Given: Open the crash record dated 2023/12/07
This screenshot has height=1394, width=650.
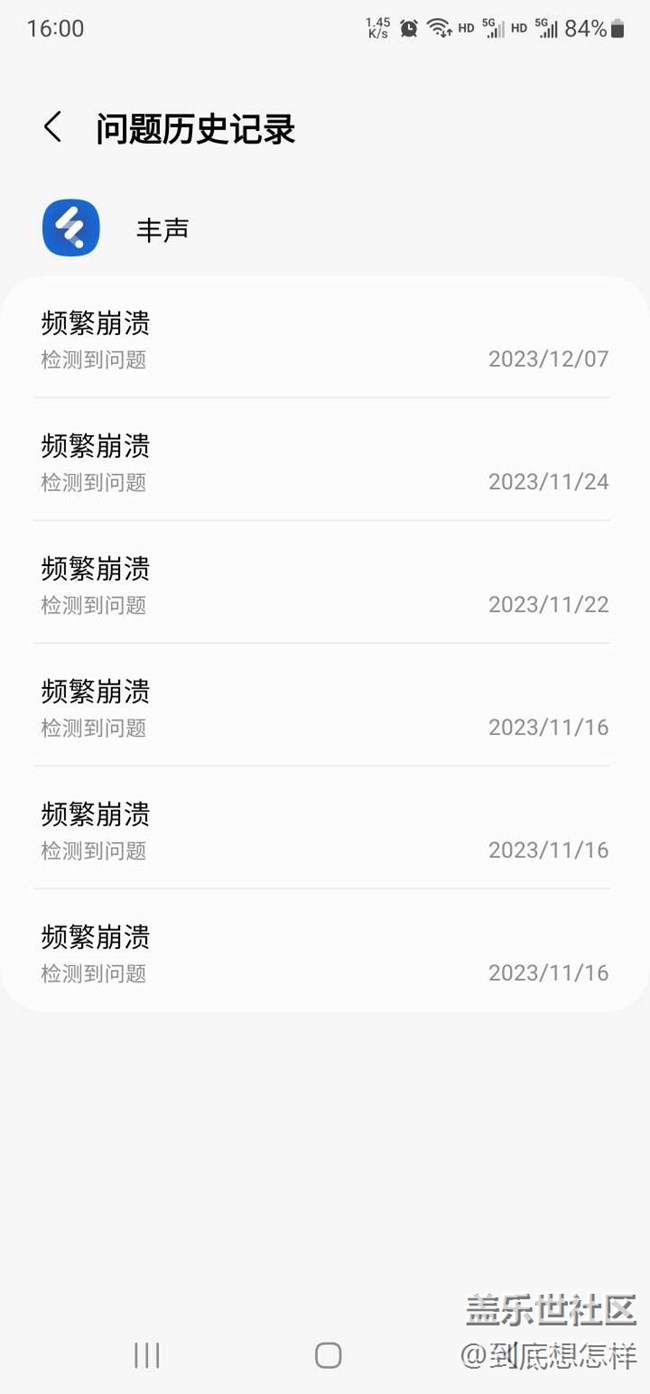Looking at the screenshot, I should (324, 340).
